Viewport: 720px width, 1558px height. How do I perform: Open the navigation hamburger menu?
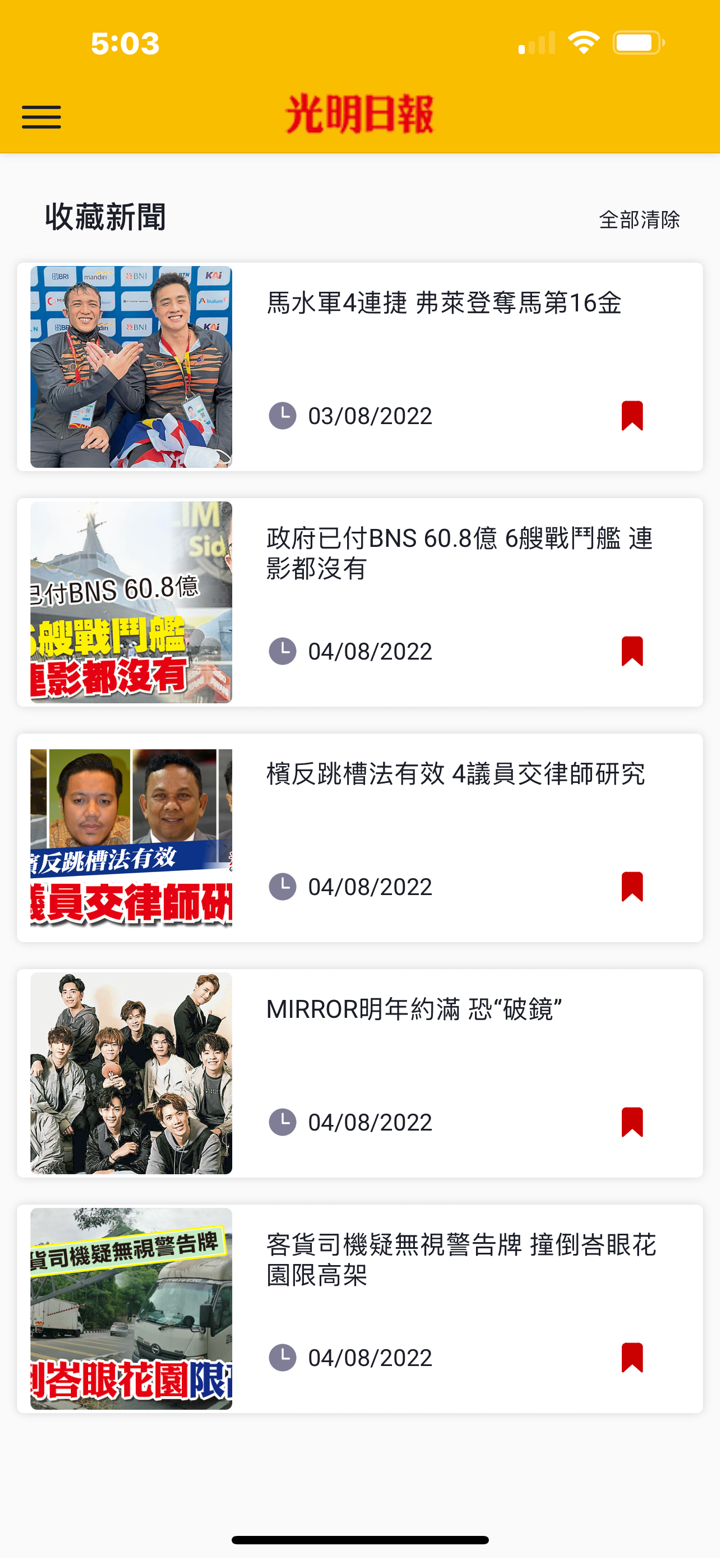click(41, 117)
